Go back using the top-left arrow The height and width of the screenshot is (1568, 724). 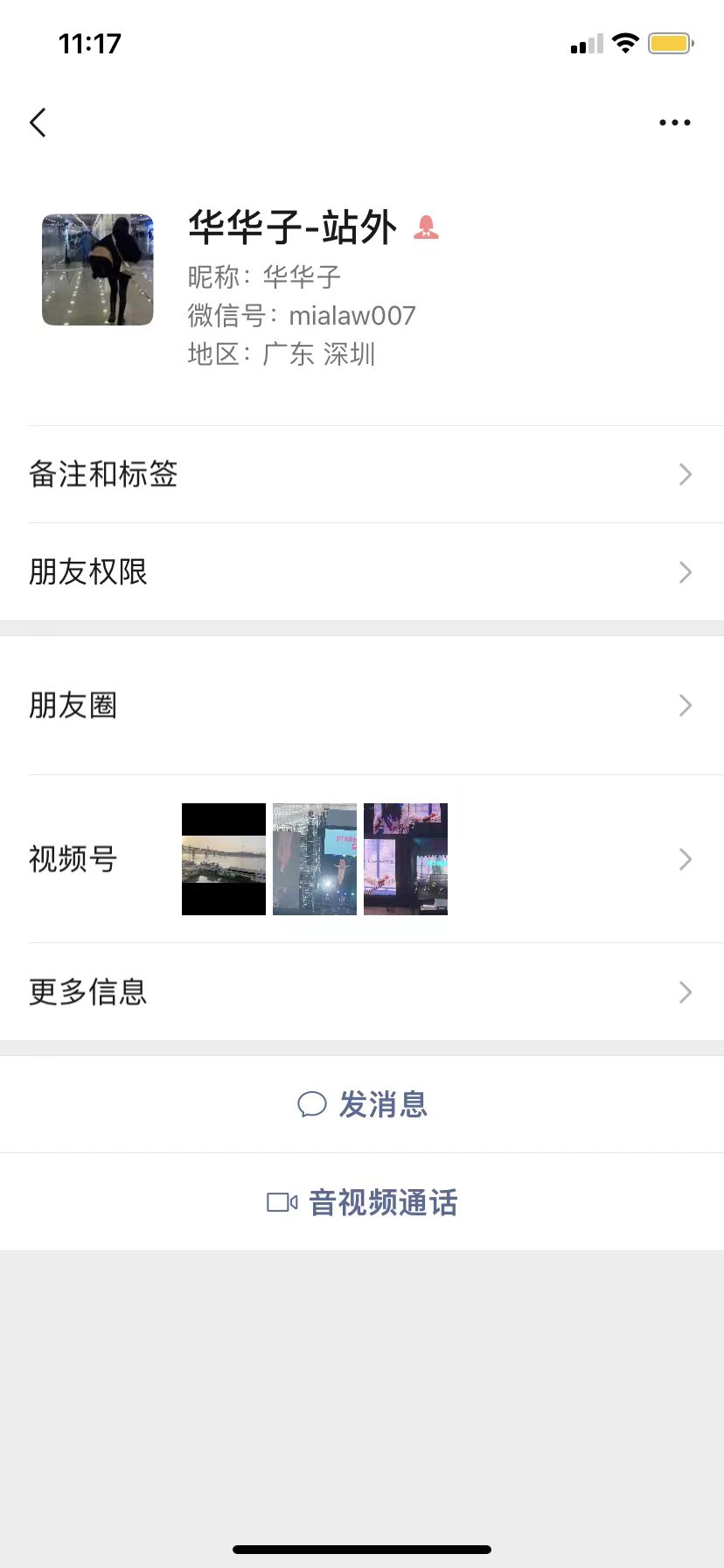(x=38, y=122)
